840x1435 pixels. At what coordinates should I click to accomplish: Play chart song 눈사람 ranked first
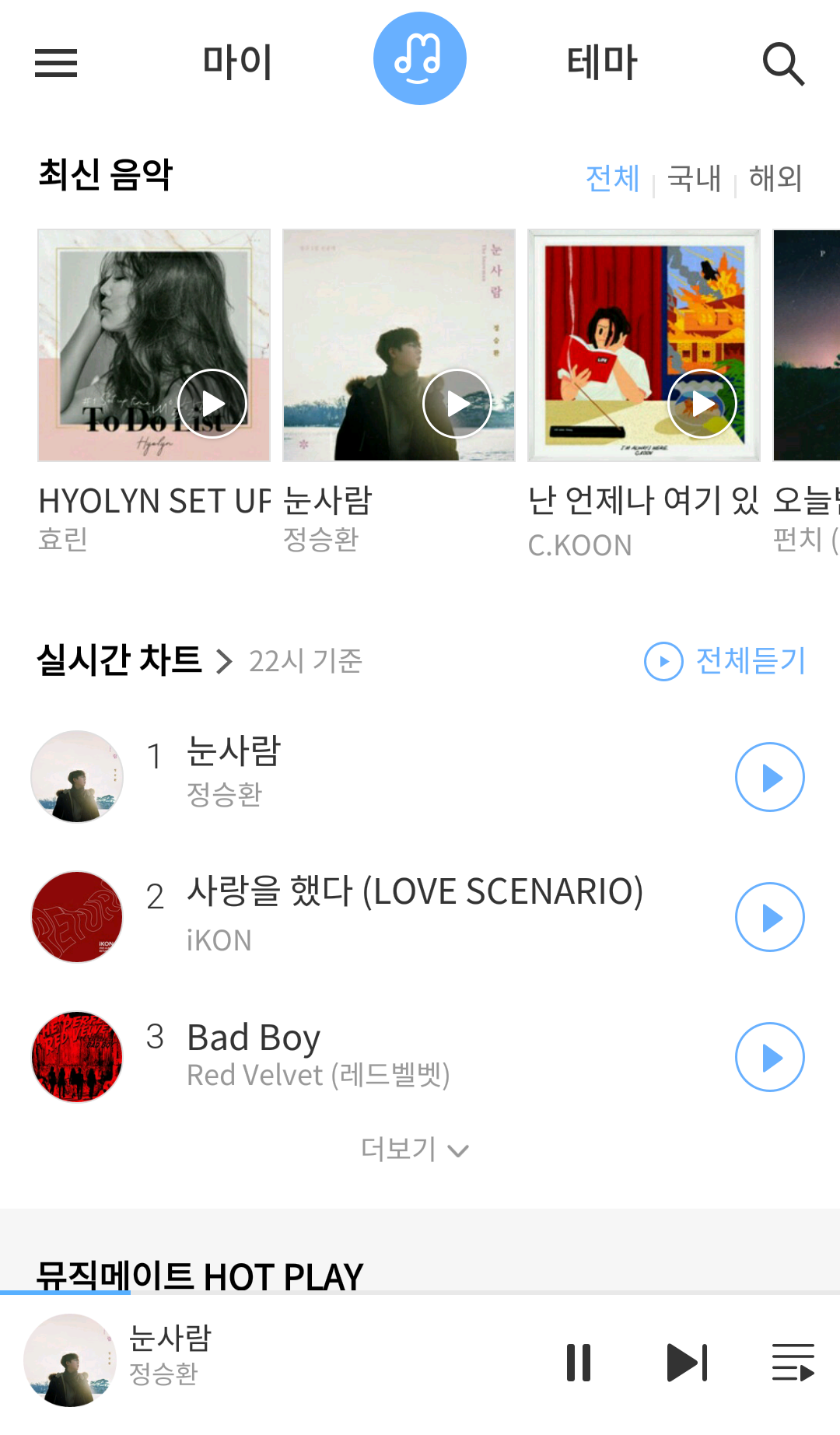pos(769,777)
